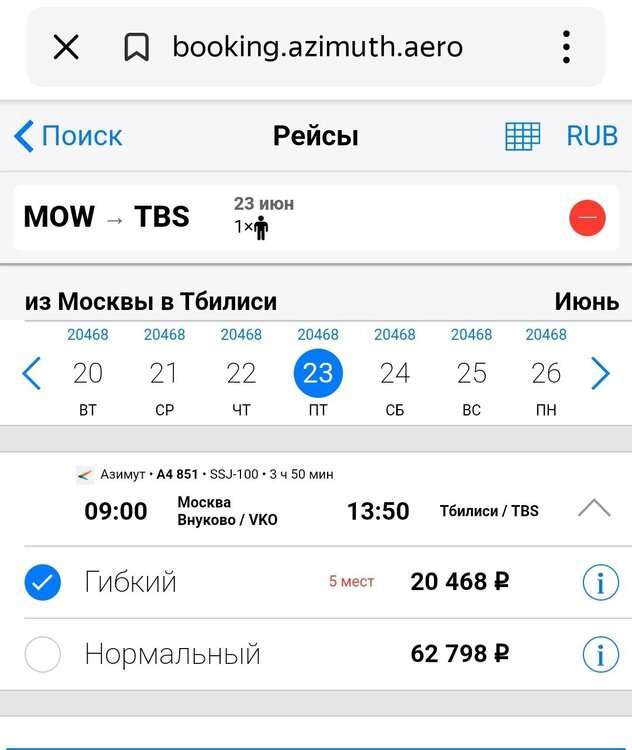The image size is (632, 750).
Task: Close the browser tab with X
Action: [66, 47]
